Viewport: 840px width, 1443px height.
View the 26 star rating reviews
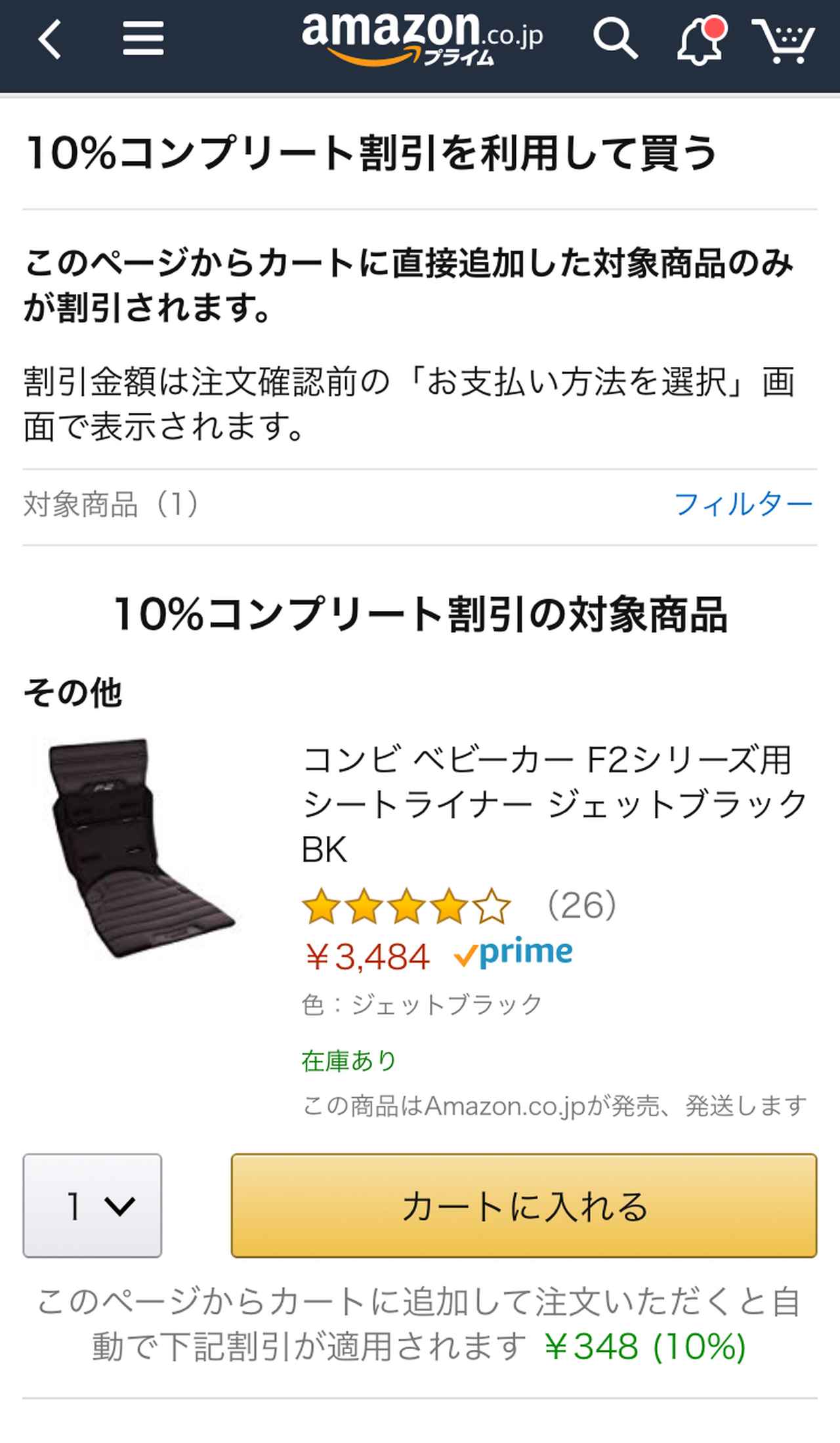coord(459,906)
